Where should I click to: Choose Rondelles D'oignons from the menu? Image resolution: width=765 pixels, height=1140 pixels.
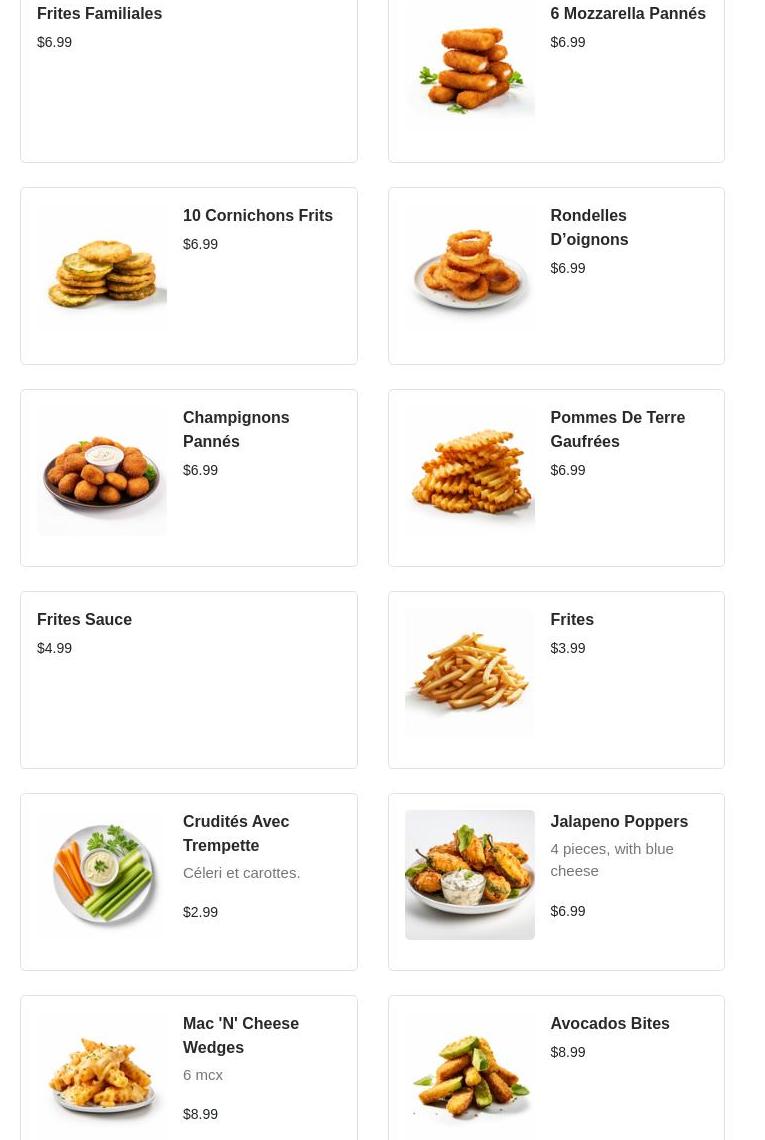(x=556, y=276)
